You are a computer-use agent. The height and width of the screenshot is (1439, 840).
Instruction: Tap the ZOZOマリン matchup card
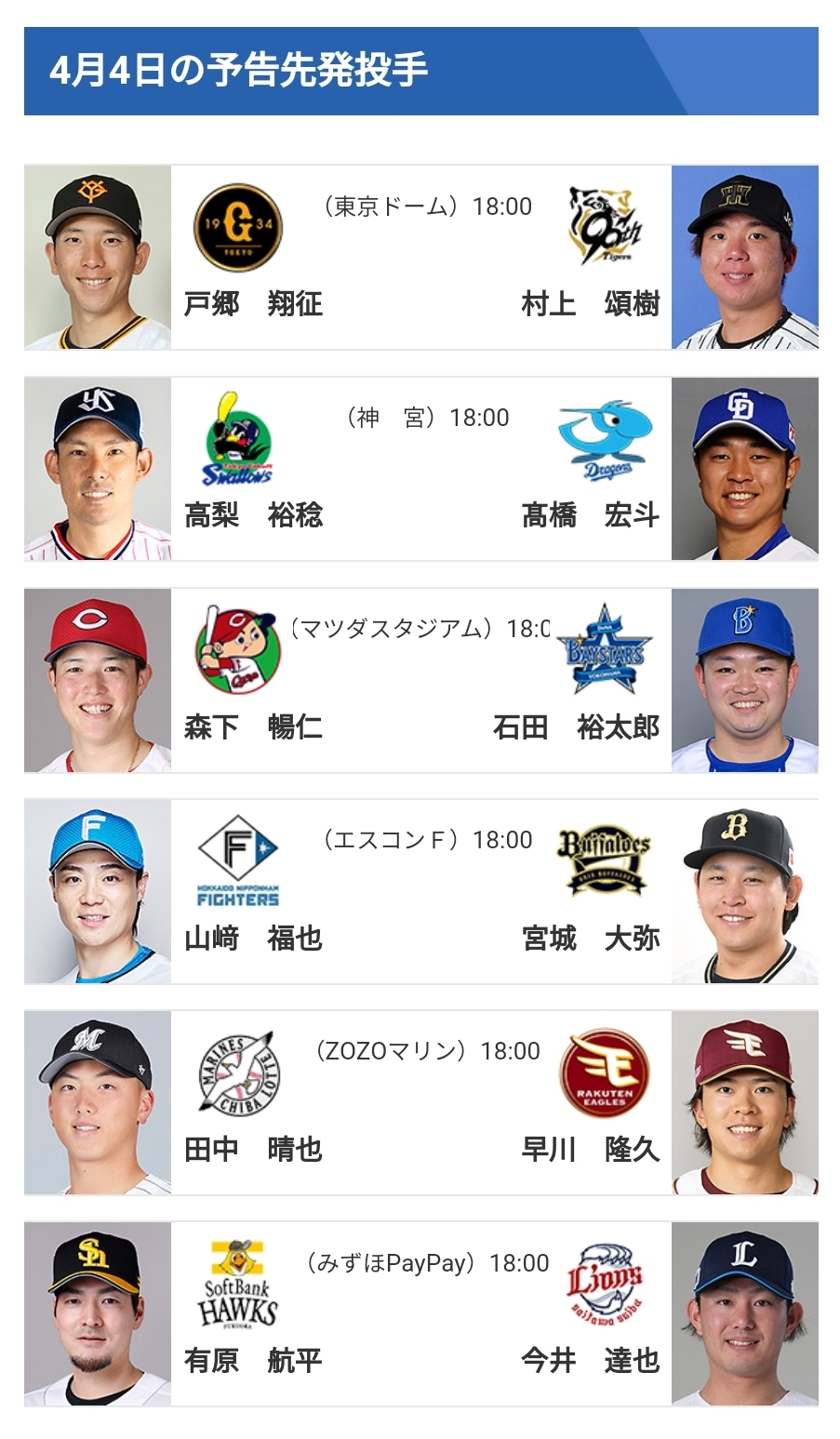[420, 1102]
